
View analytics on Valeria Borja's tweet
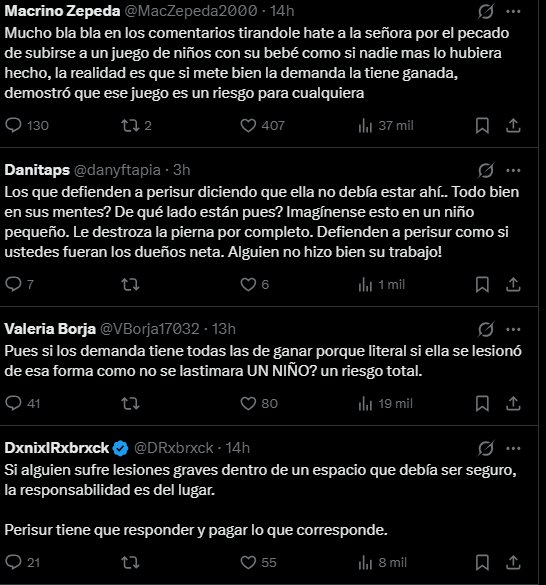coord(365,403)
